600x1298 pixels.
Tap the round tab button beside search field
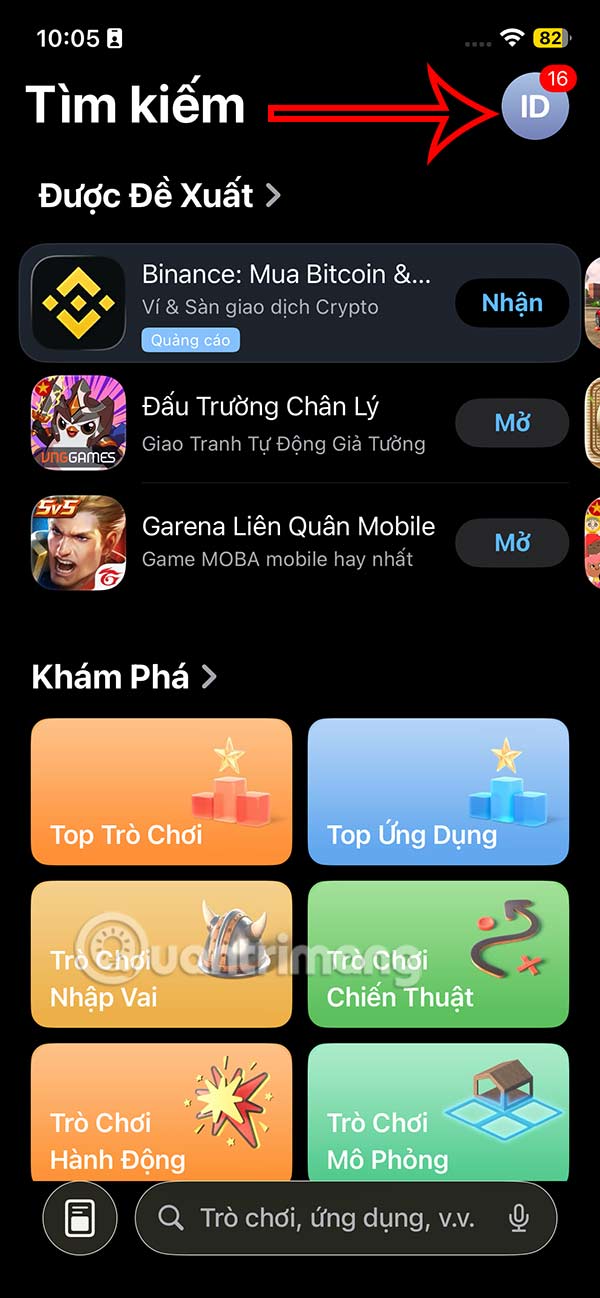click(80, 1218)
